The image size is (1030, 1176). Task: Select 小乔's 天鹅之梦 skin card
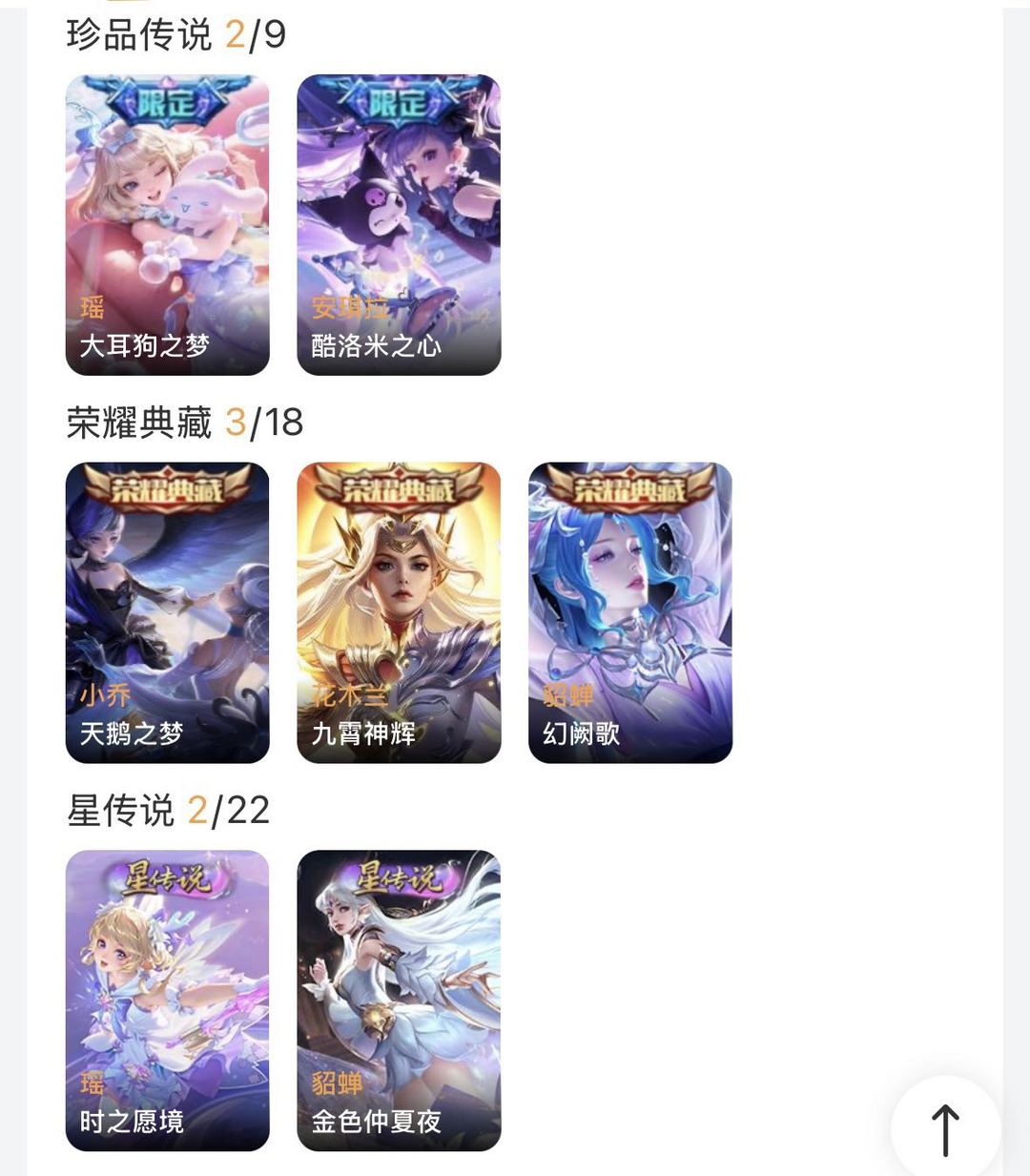pyautogui.click(x=167, y=612)
